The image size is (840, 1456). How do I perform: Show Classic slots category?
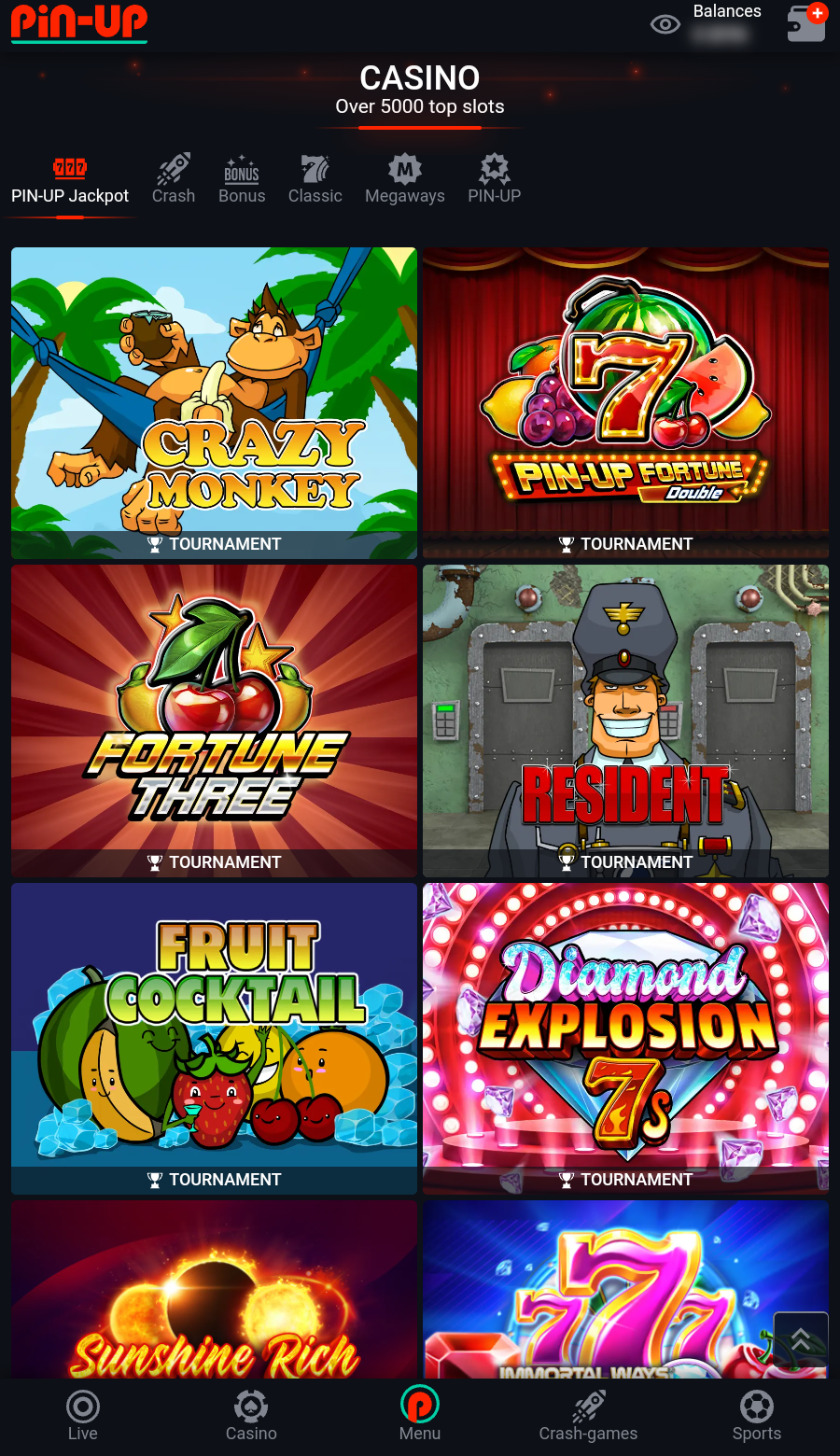click(x=315, y=180)
